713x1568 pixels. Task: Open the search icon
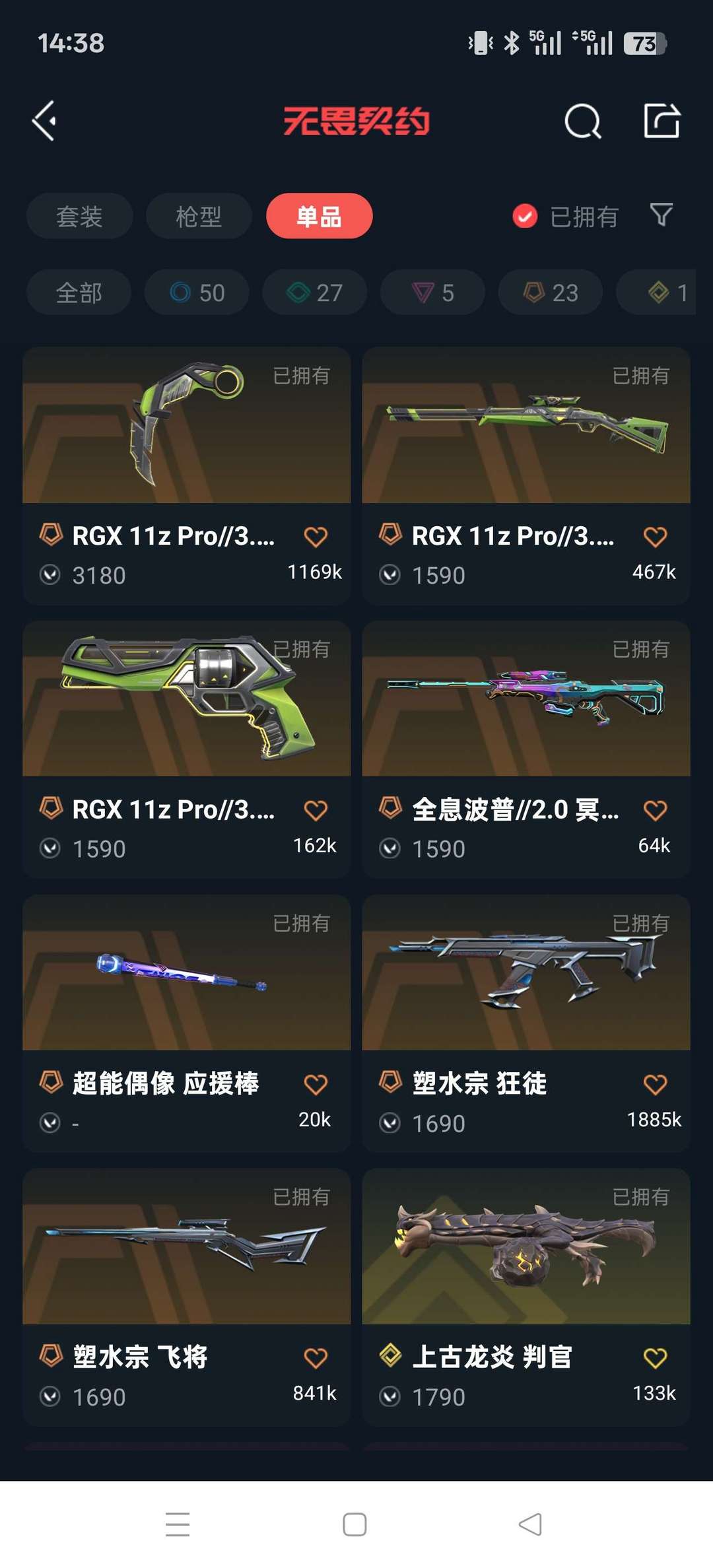coord(582,121)
